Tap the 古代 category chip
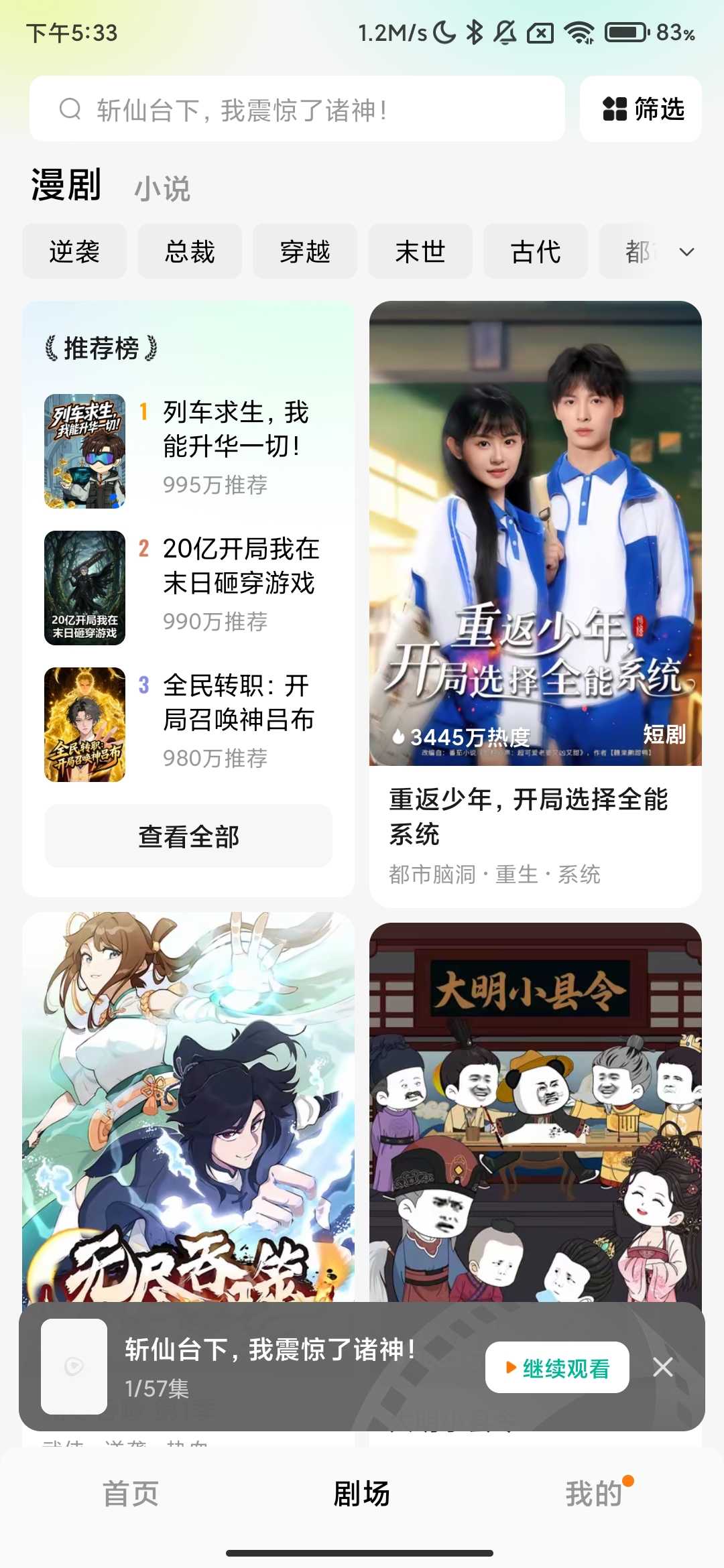This screenshot has width=724, height=1568. pos(536,252)
